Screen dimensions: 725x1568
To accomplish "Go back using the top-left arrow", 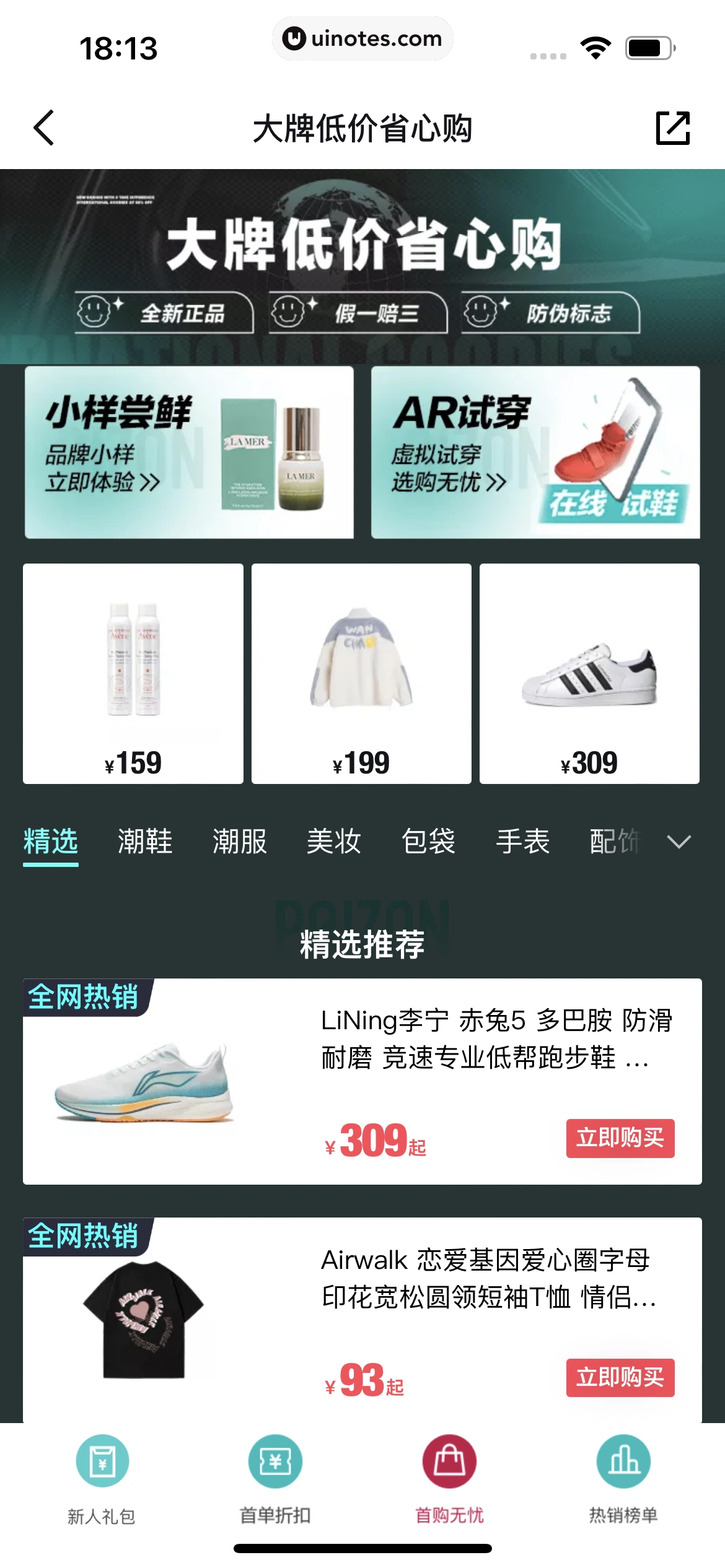I will click(x=44, y=128).
